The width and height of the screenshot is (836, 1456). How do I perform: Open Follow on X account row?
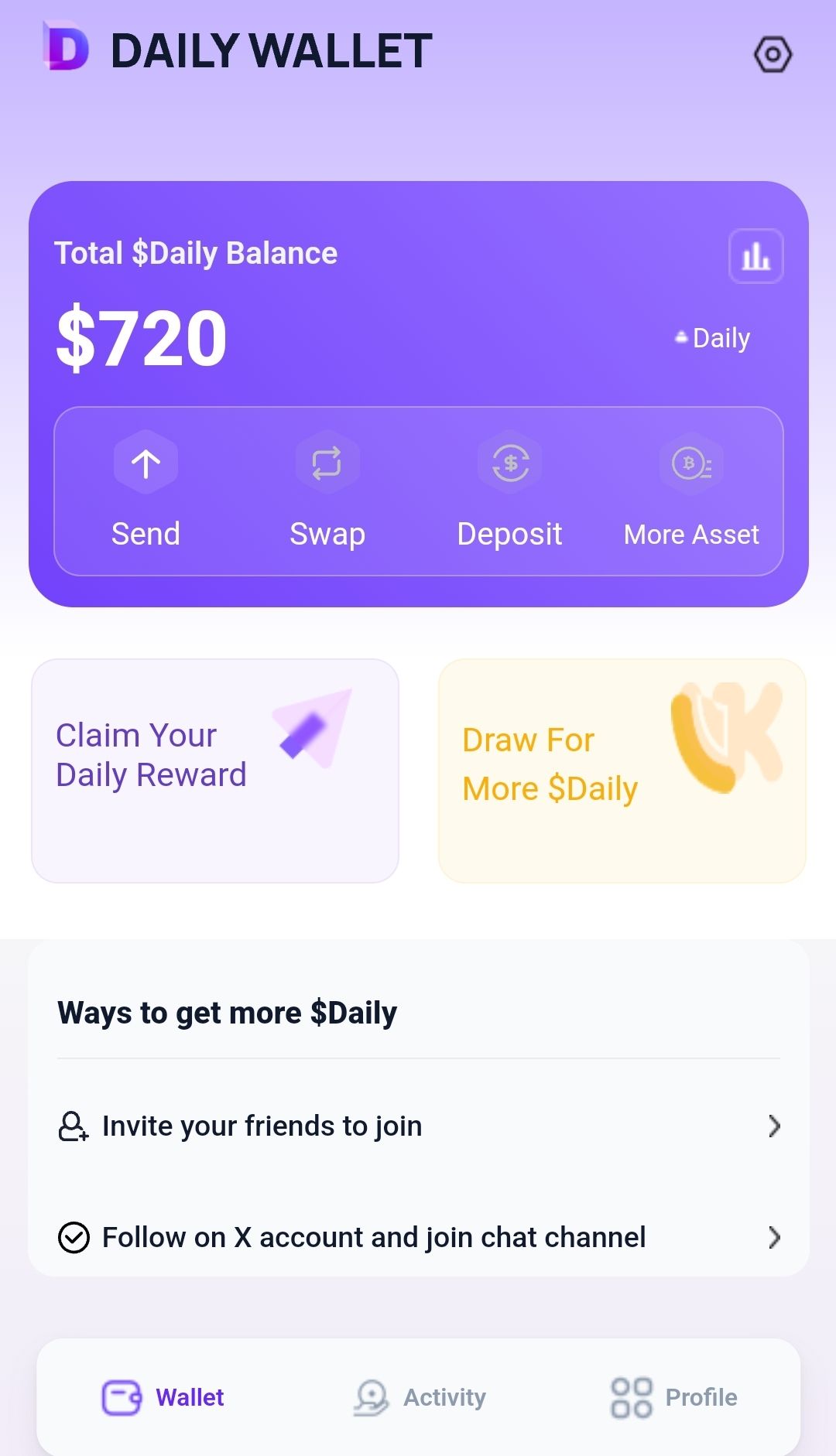click(x=418, y=1237)
